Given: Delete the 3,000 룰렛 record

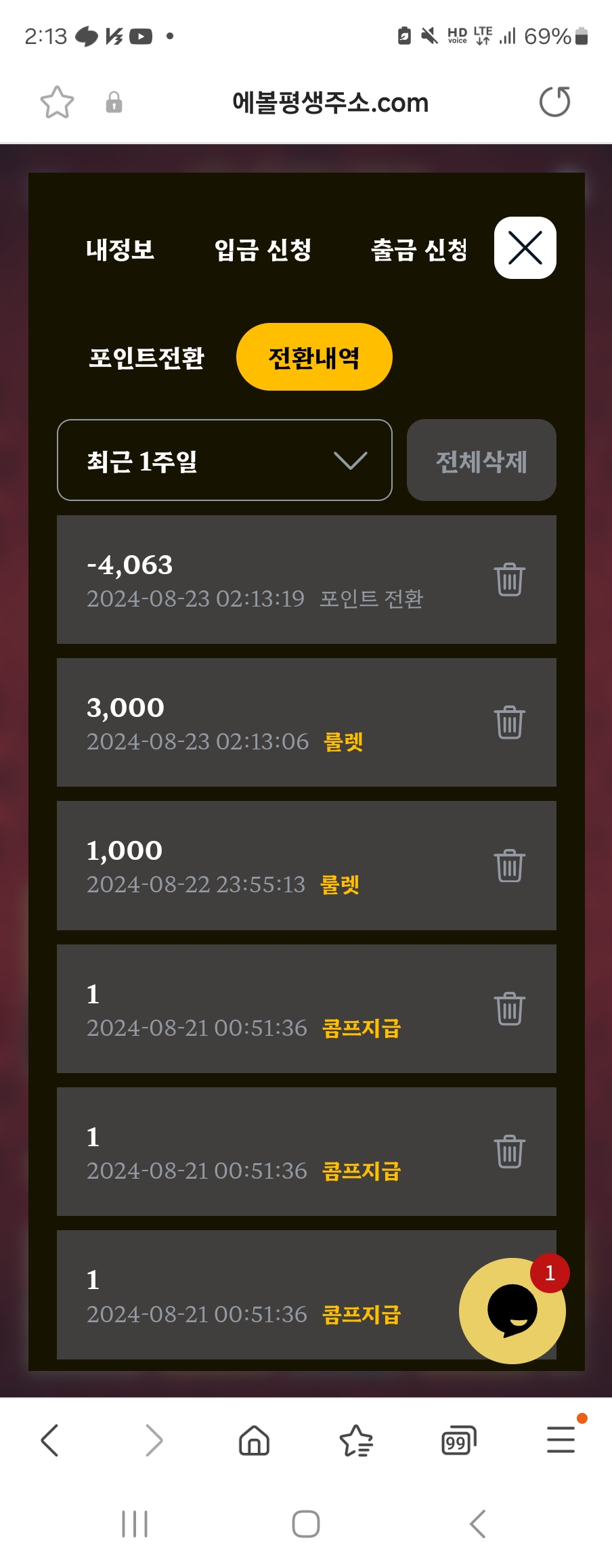Looking at the screenshot, I should tap(509, 722).
